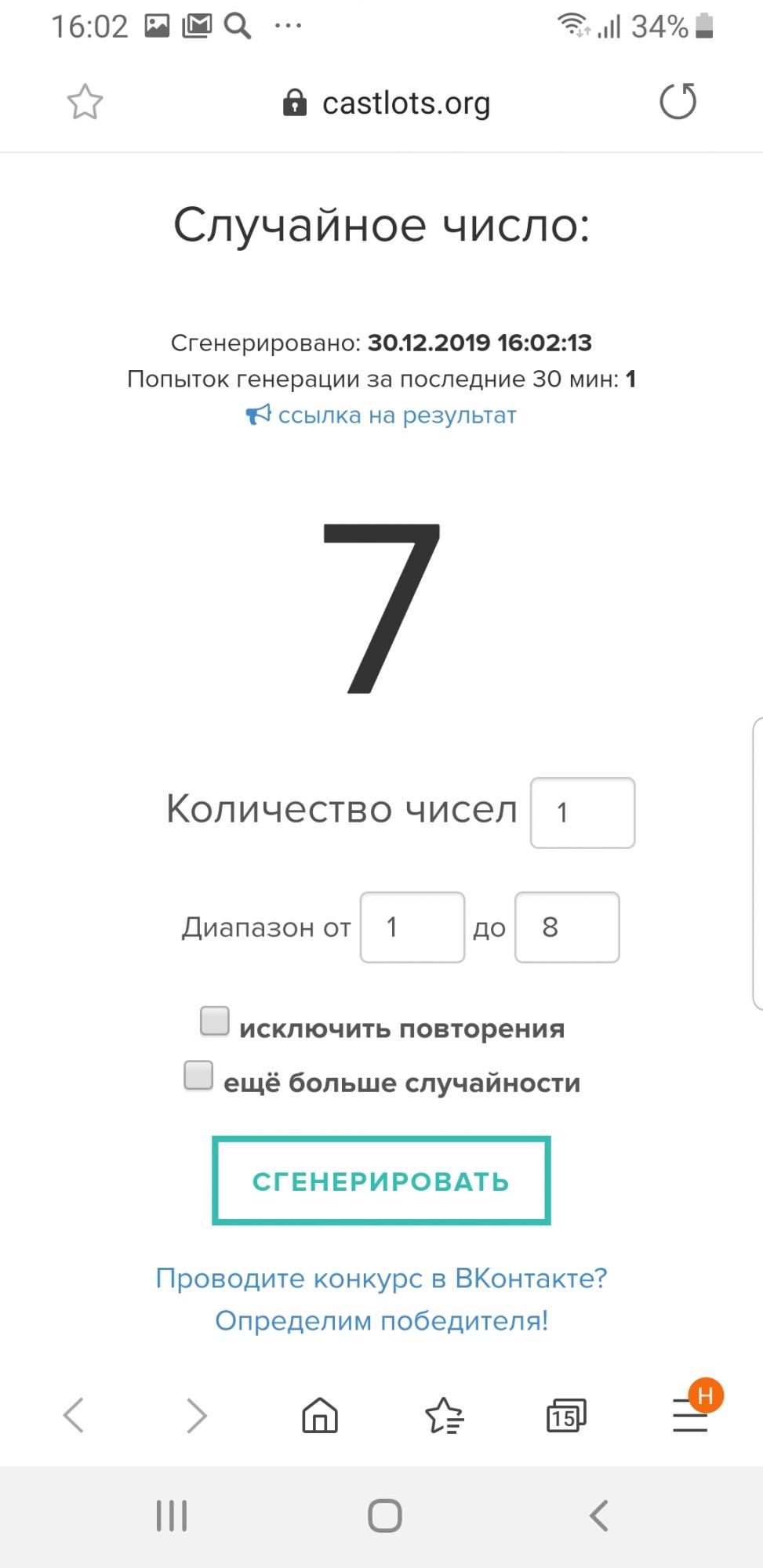Edit the range 'до' field
763x1568 pixels.
566,927
